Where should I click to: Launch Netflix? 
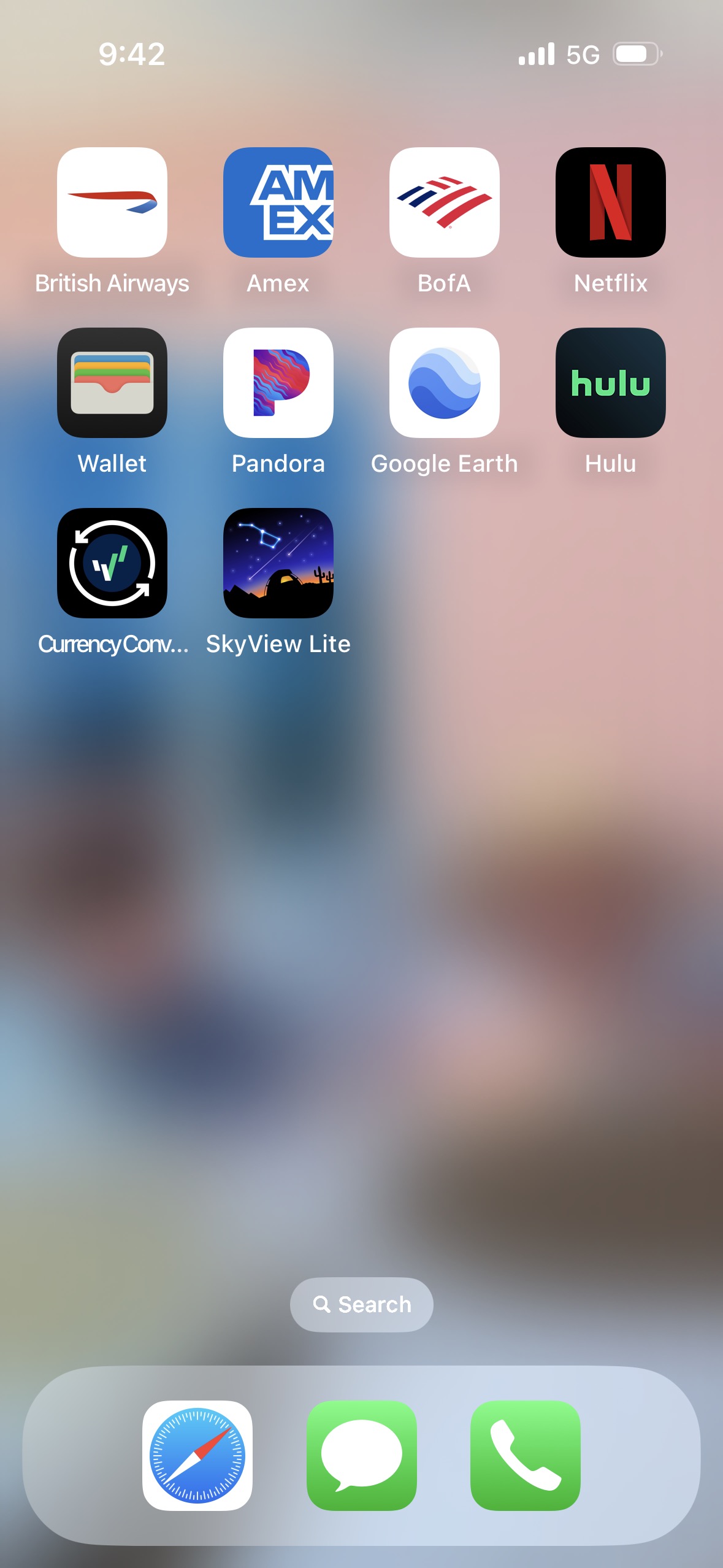[611, 202]
